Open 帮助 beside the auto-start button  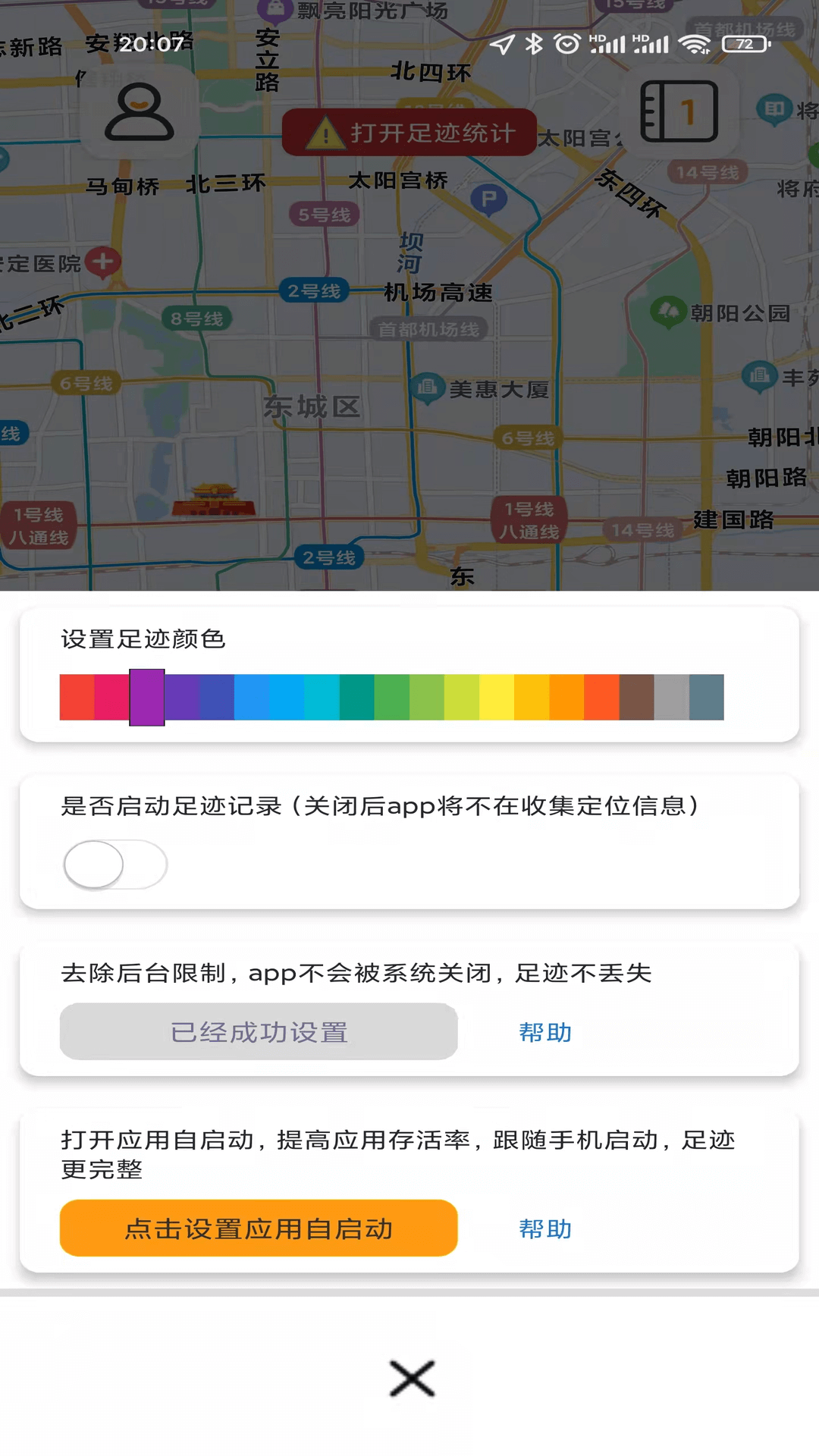click(x=544, y=1229)
